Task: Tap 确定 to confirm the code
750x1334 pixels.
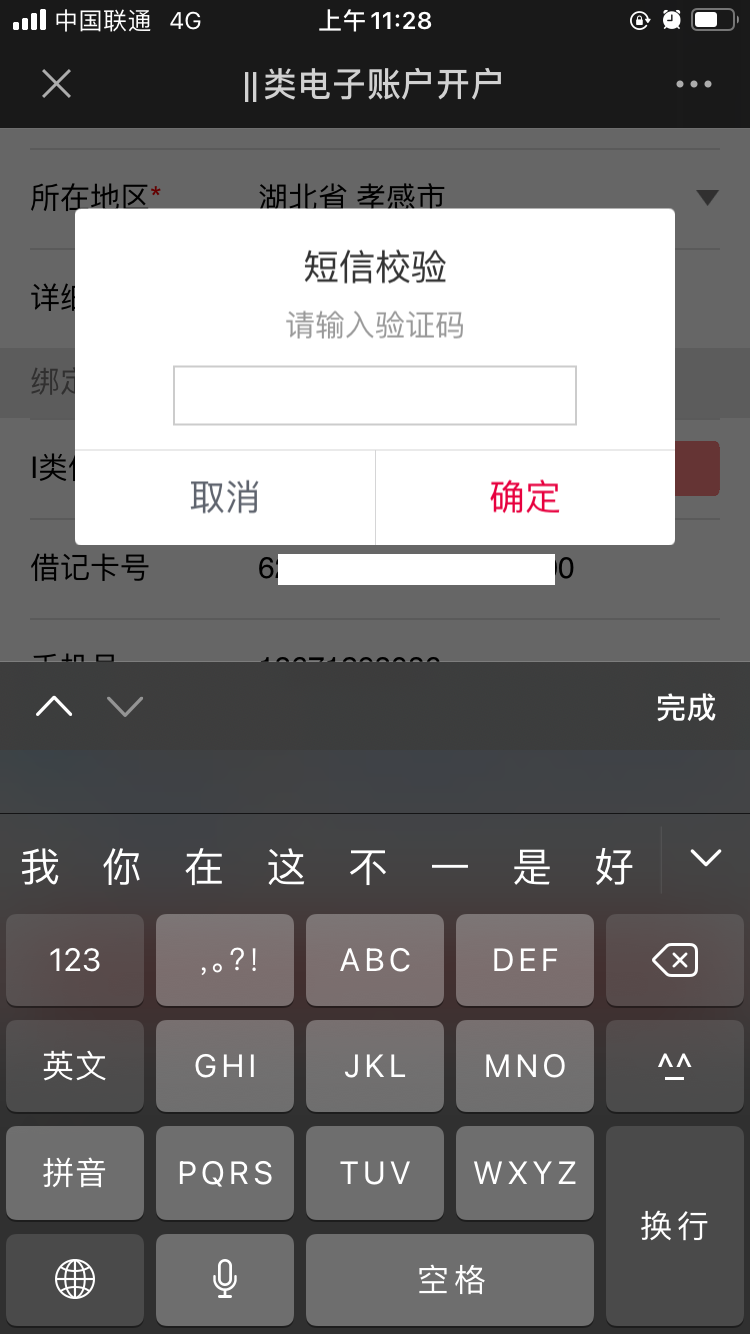Action: tap(524, 497)
